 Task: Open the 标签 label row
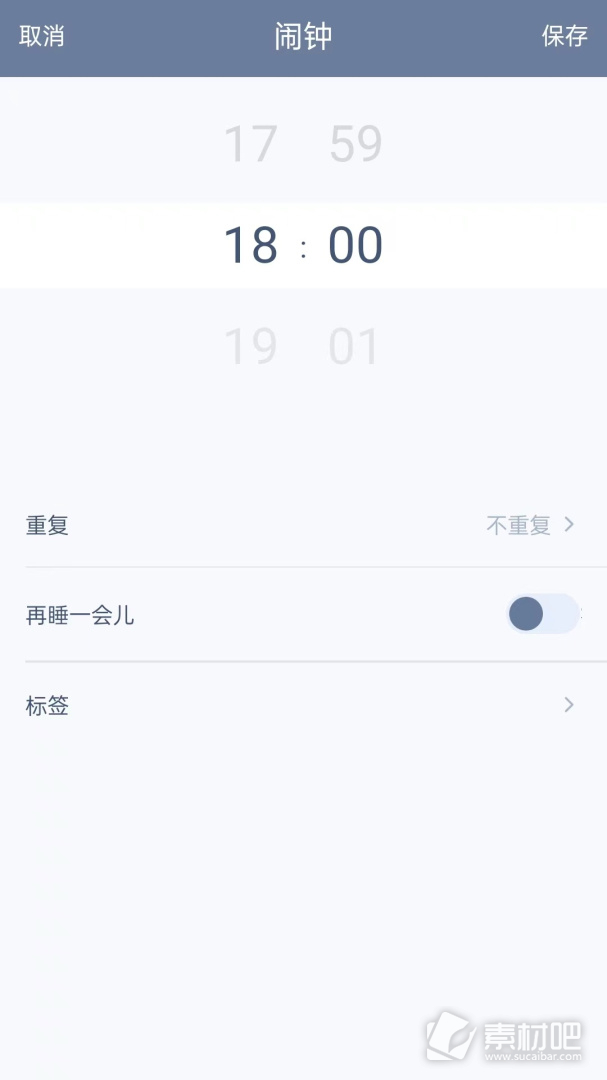(303, 705)
